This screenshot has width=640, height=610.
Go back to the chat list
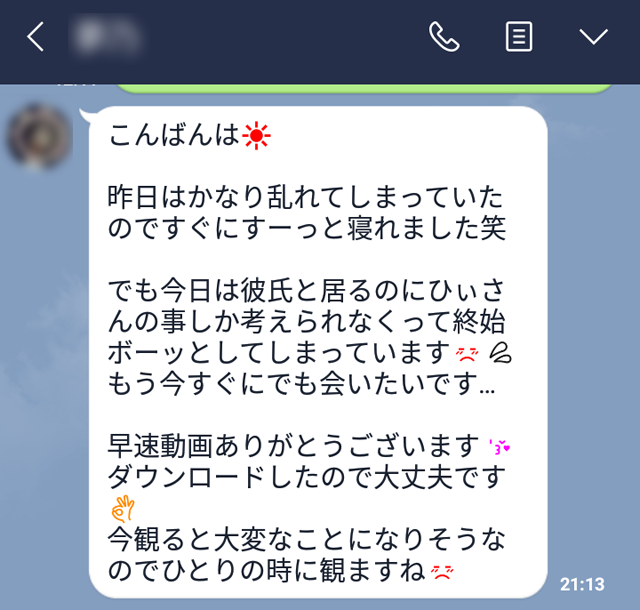36,38
